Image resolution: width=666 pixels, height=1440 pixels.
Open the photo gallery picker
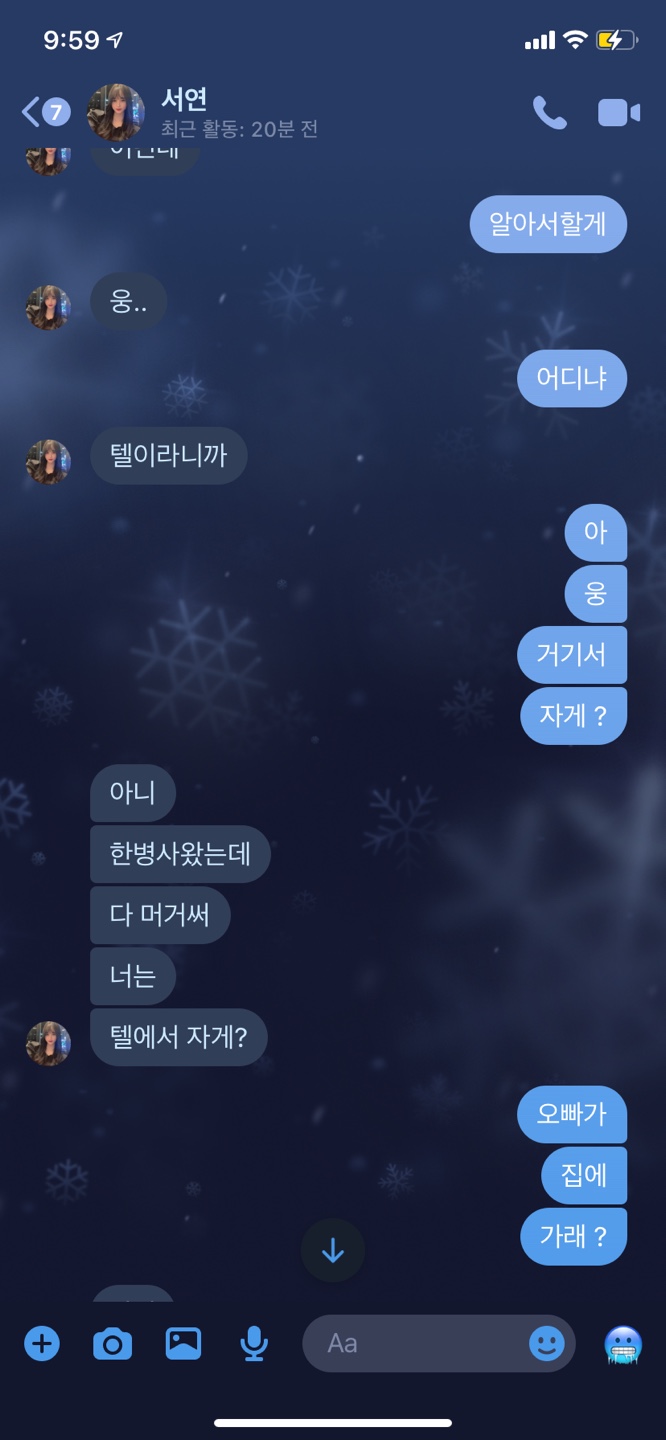(183, 1343)
